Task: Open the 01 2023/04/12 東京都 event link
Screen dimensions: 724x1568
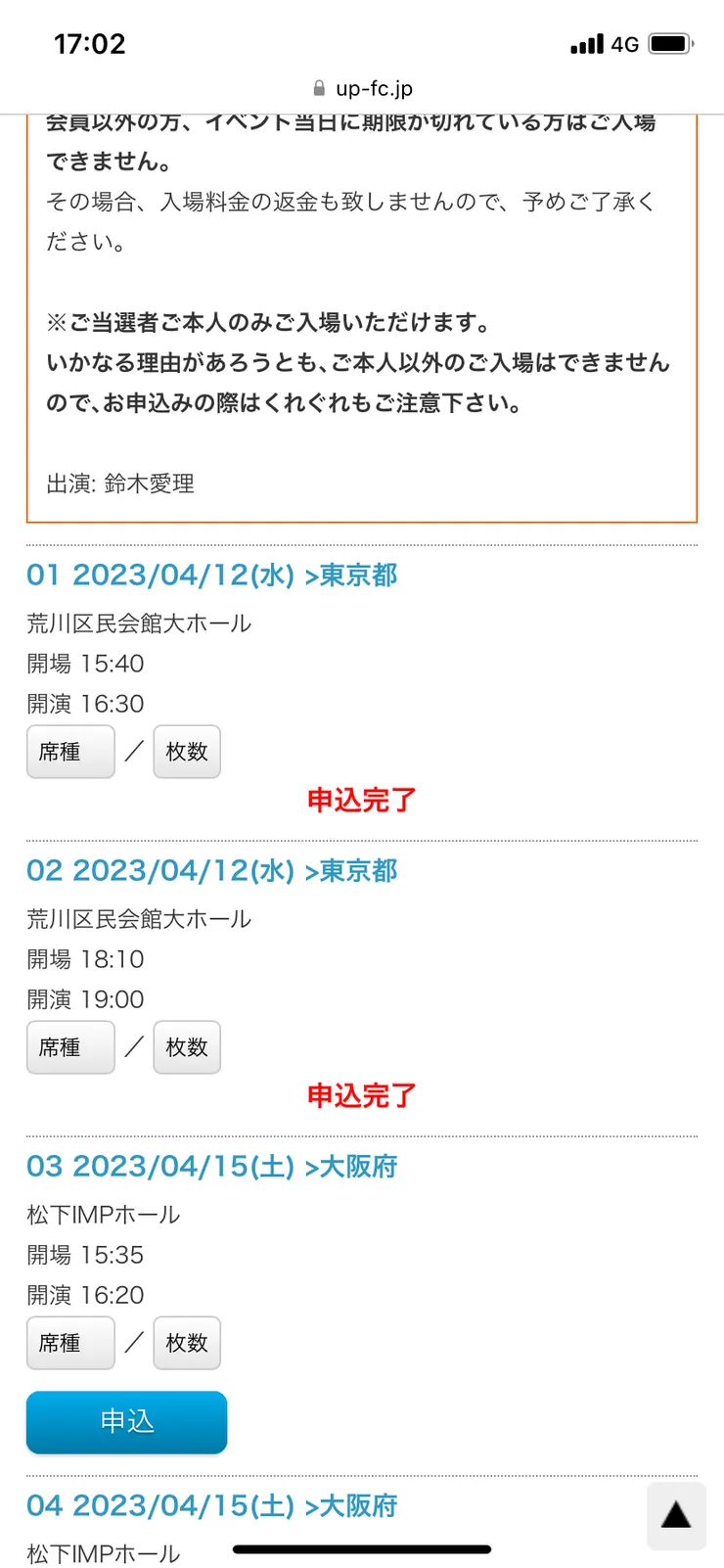Action: tap(211, 576)
